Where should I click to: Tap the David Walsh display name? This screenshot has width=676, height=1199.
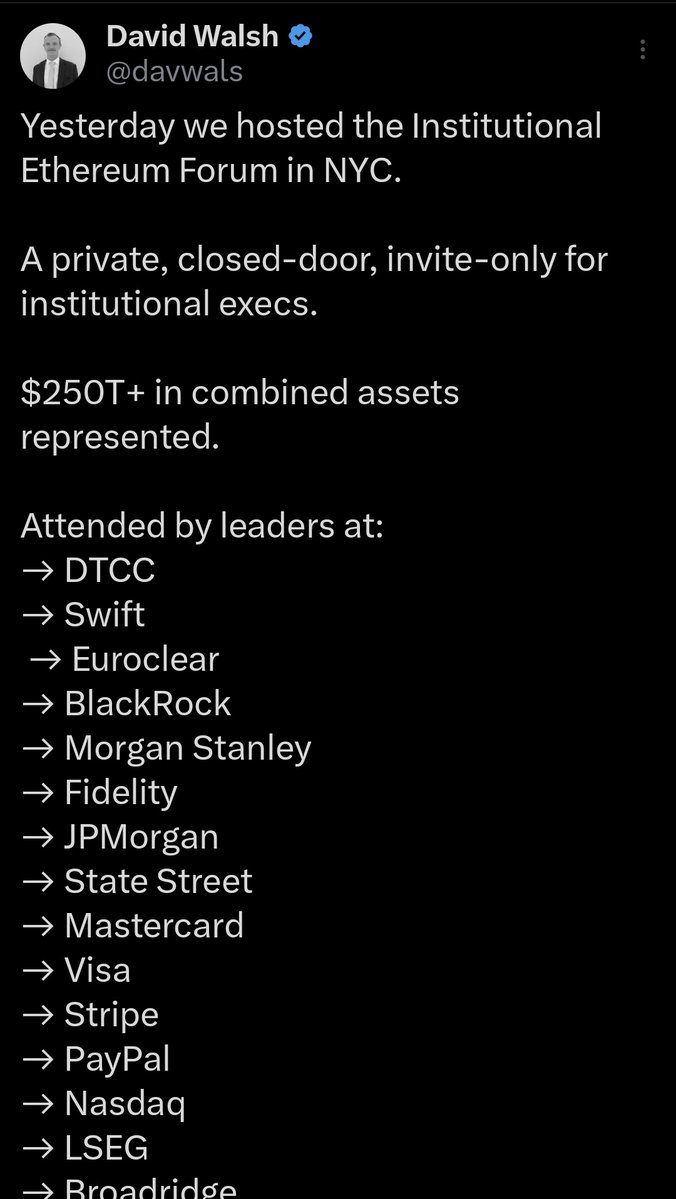click(x=193, y=37)
